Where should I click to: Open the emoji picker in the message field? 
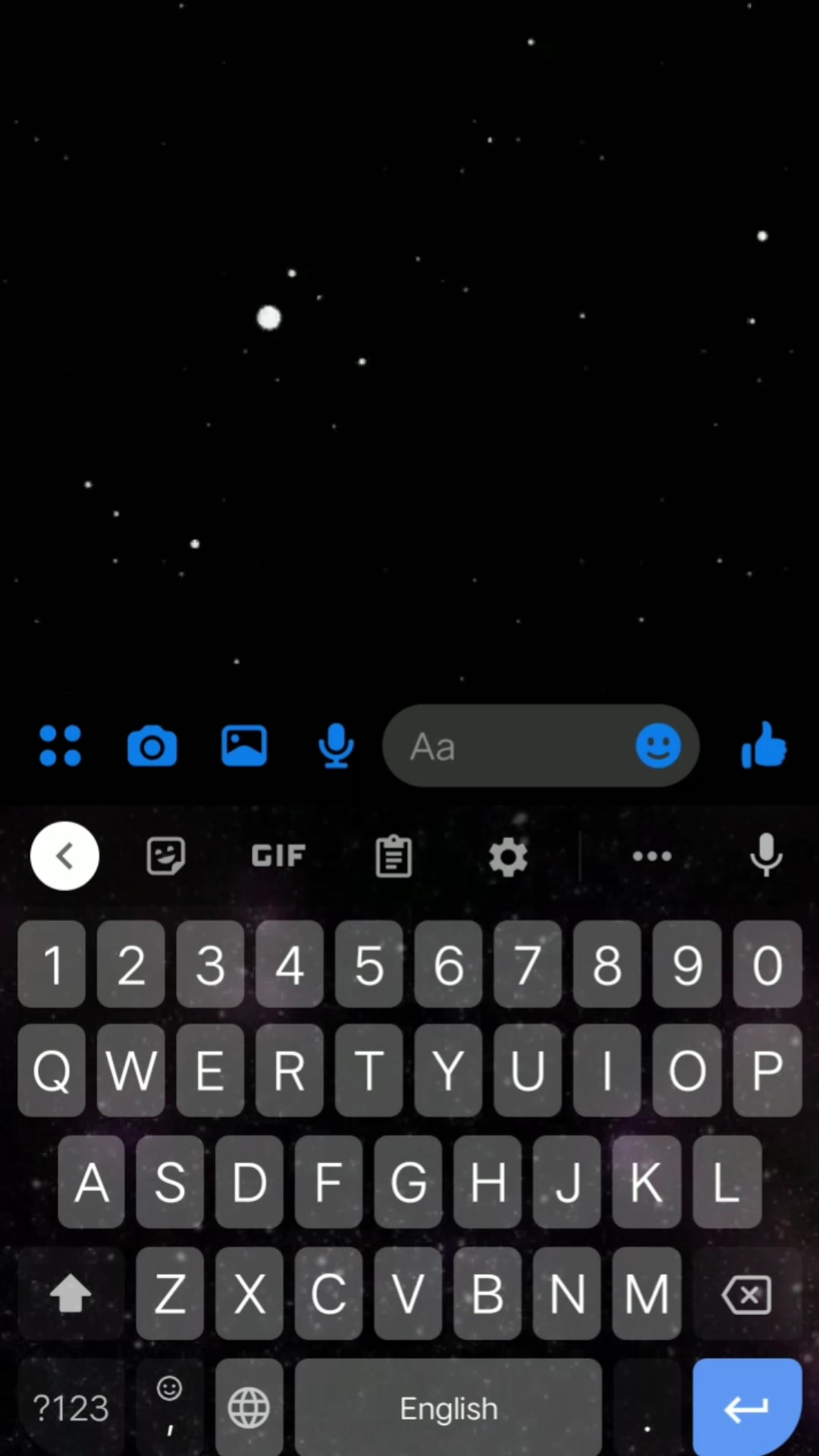(657, 746)
